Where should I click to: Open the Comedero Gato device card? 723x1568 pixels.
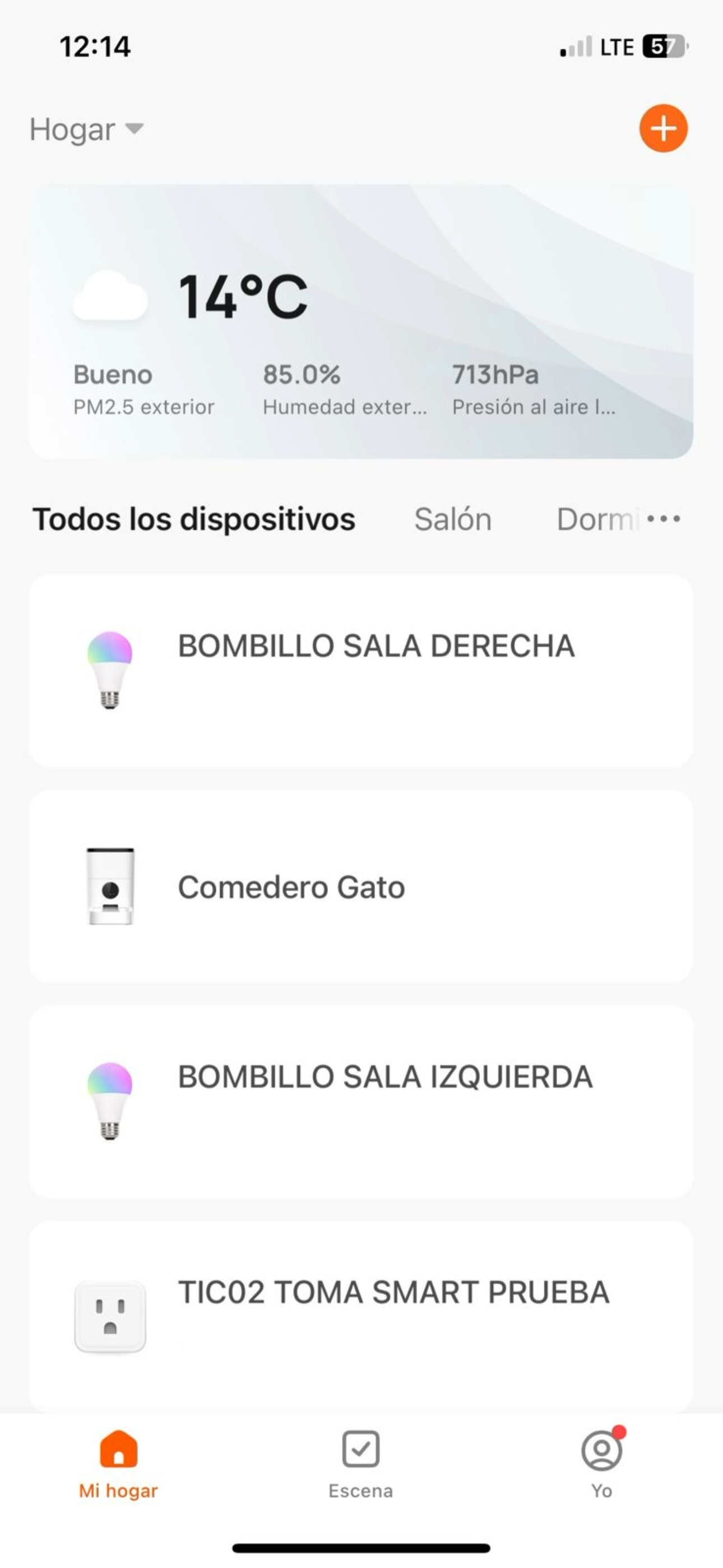pos(361,886)
